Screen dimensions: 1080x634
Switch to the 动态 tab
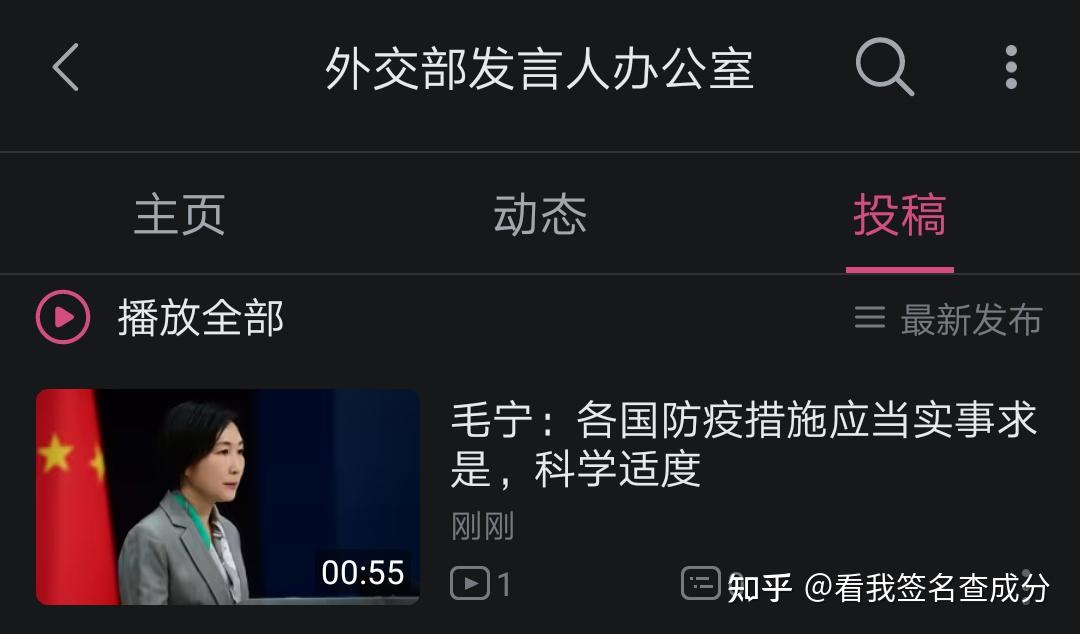tap(540, 215)
